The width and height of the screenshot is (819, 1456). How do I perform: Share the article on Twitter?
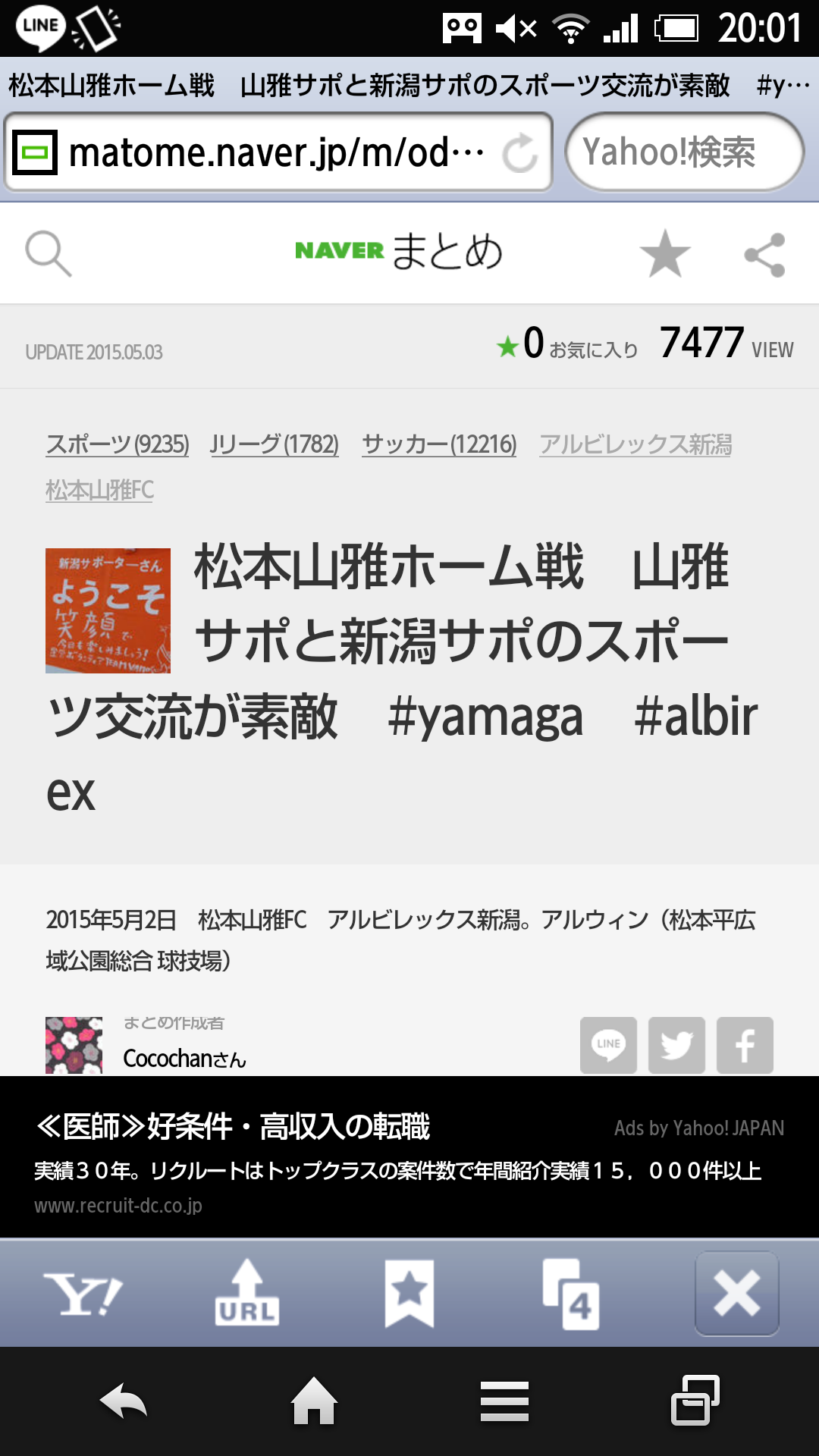[x=676, y=1045]
